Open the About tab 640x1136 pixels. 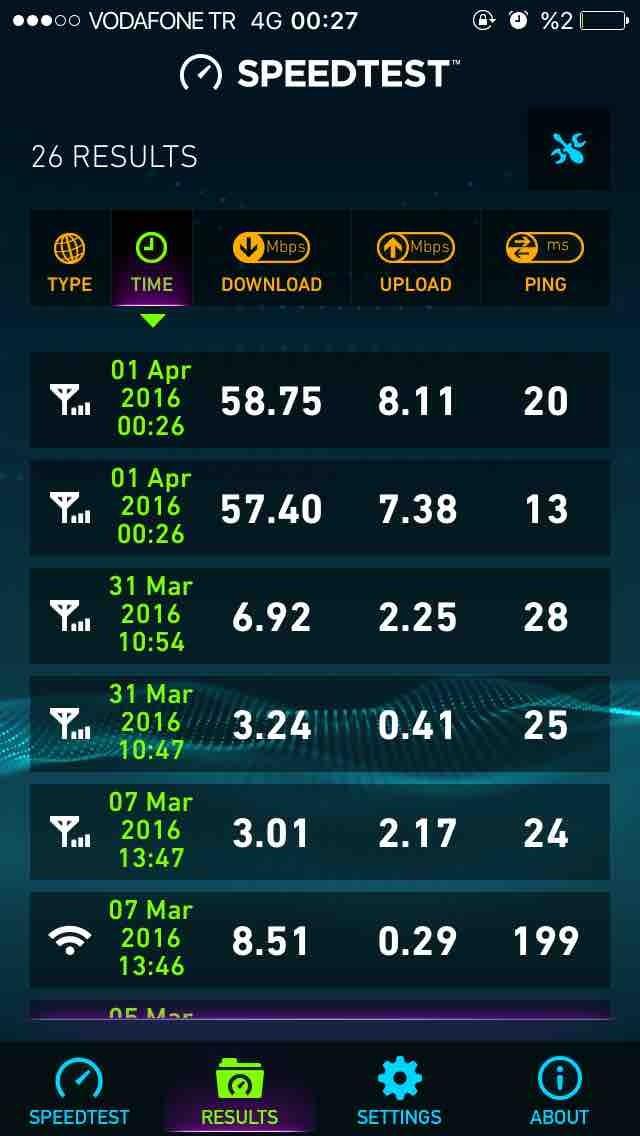click(560, 1090)
